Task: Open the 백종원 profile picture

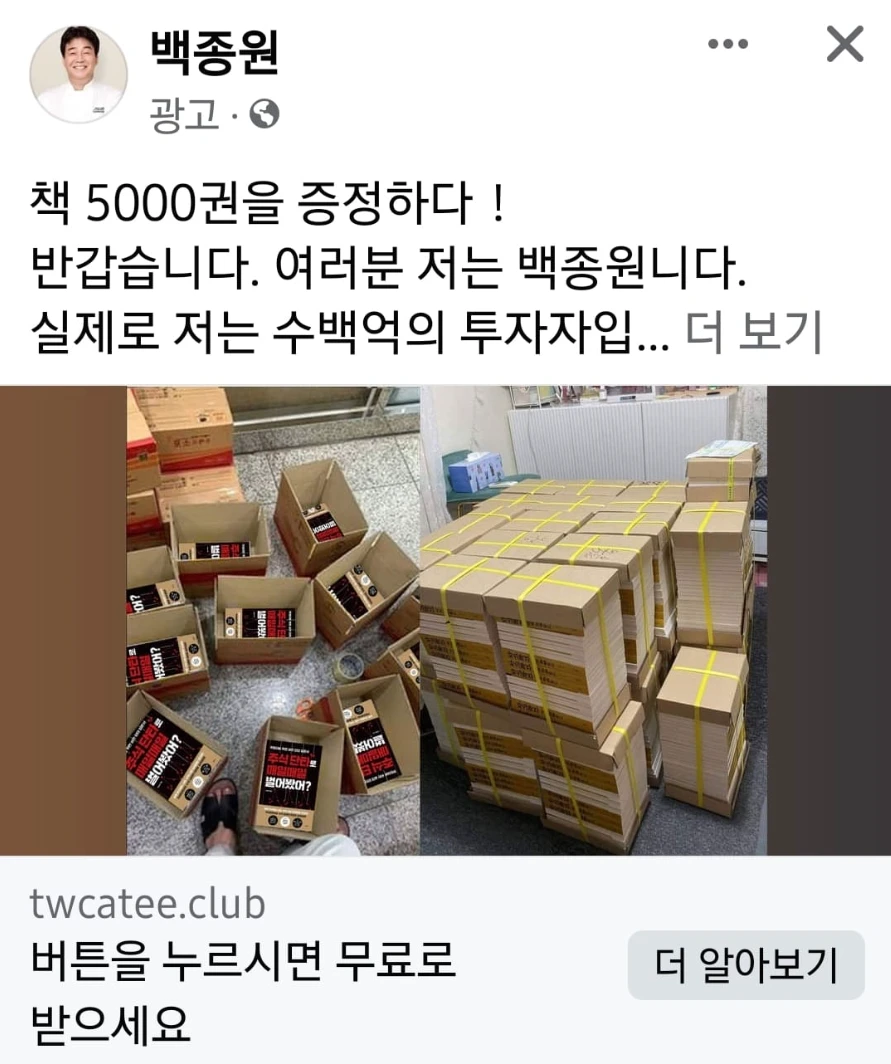Action: click(x=78, y=74)
